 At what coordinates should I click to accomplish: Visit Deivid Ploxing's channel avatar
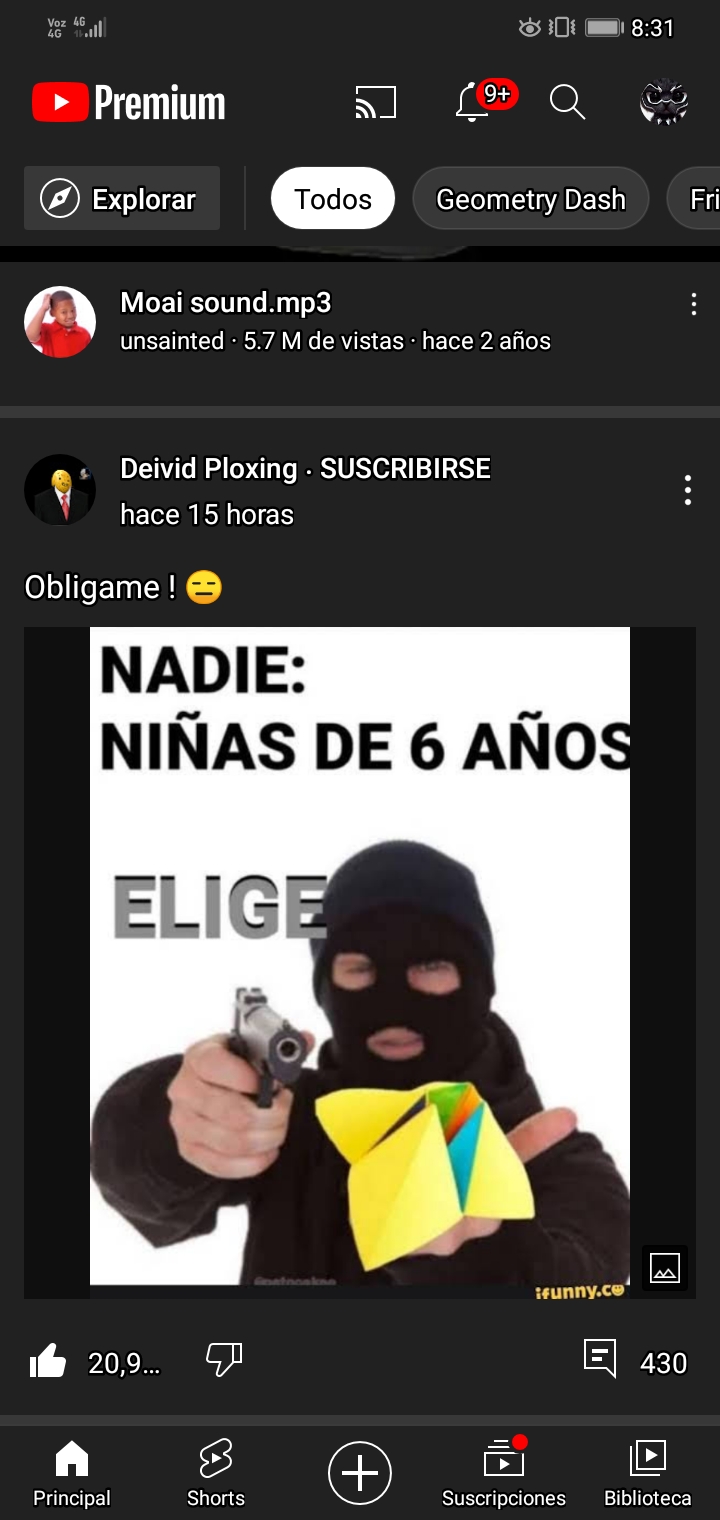click(x=60, y=490)
